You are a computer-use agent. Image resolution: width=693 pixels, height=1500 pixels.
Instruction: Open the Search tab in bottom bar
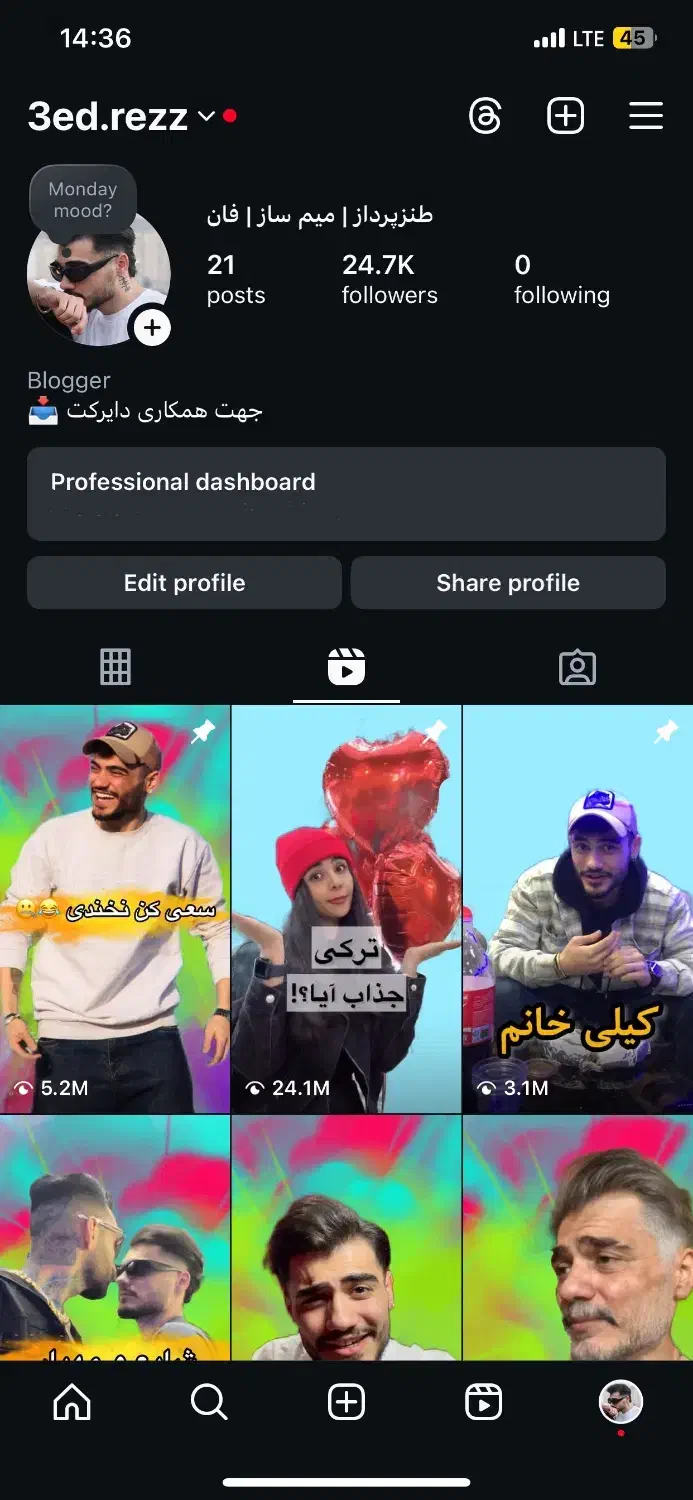tap(209, 1403)
